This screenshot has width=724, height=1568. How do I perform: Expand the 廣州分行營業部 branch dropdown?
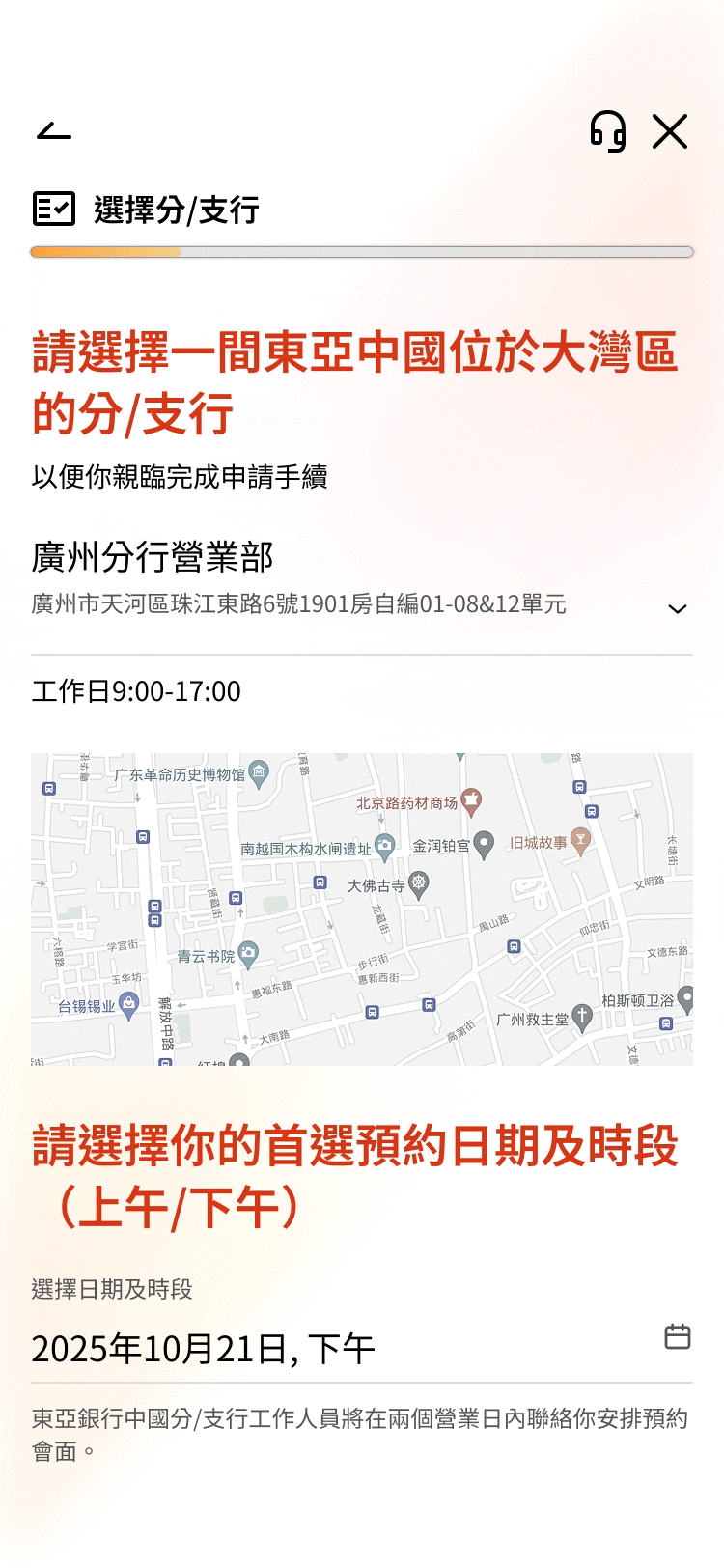(x=677, y=608)
